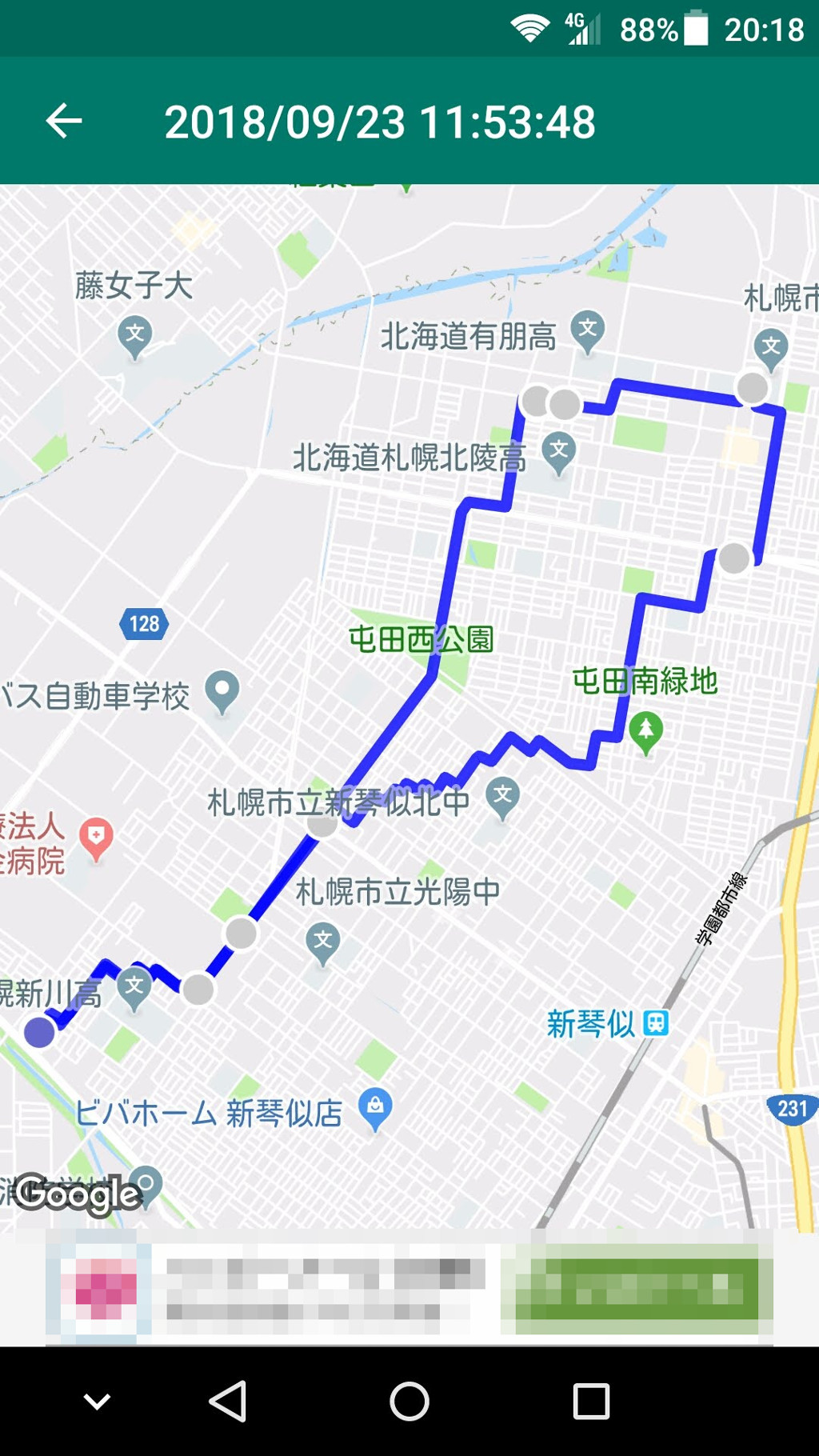819x1456 pixels.
Task: Select the 藤女子大 school pin
Action: tap(134, 334)
